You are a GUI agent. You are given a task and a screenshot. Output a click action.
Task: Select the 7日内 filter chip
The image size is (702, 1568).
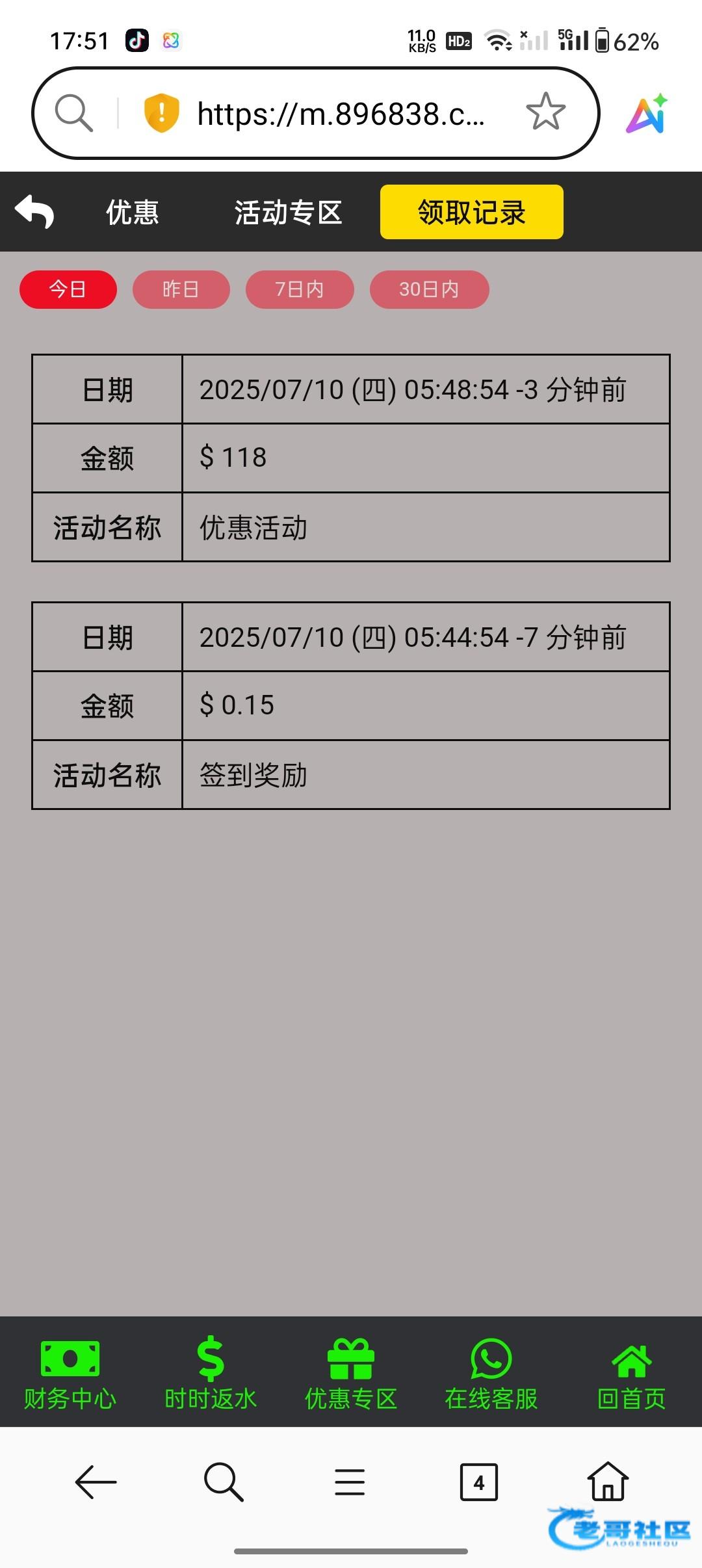pyautogui.click(x=300, y=289)
